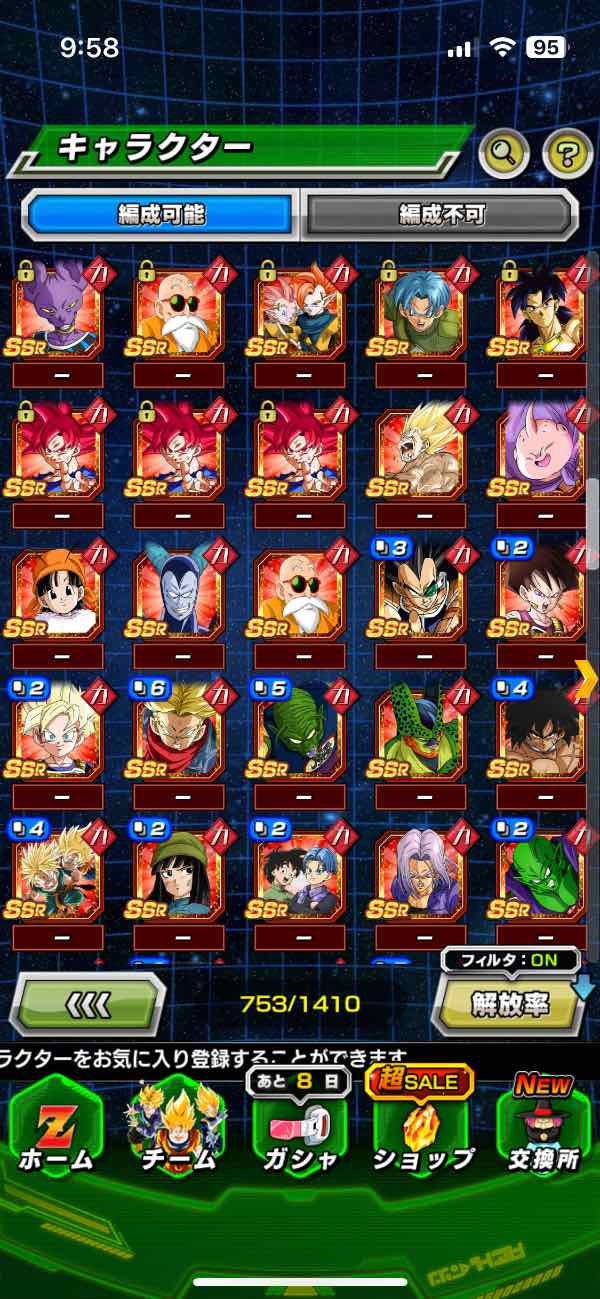Switch to the 編成不可 tab
The height and width of the screenshot is (1299, 600).
440,214
